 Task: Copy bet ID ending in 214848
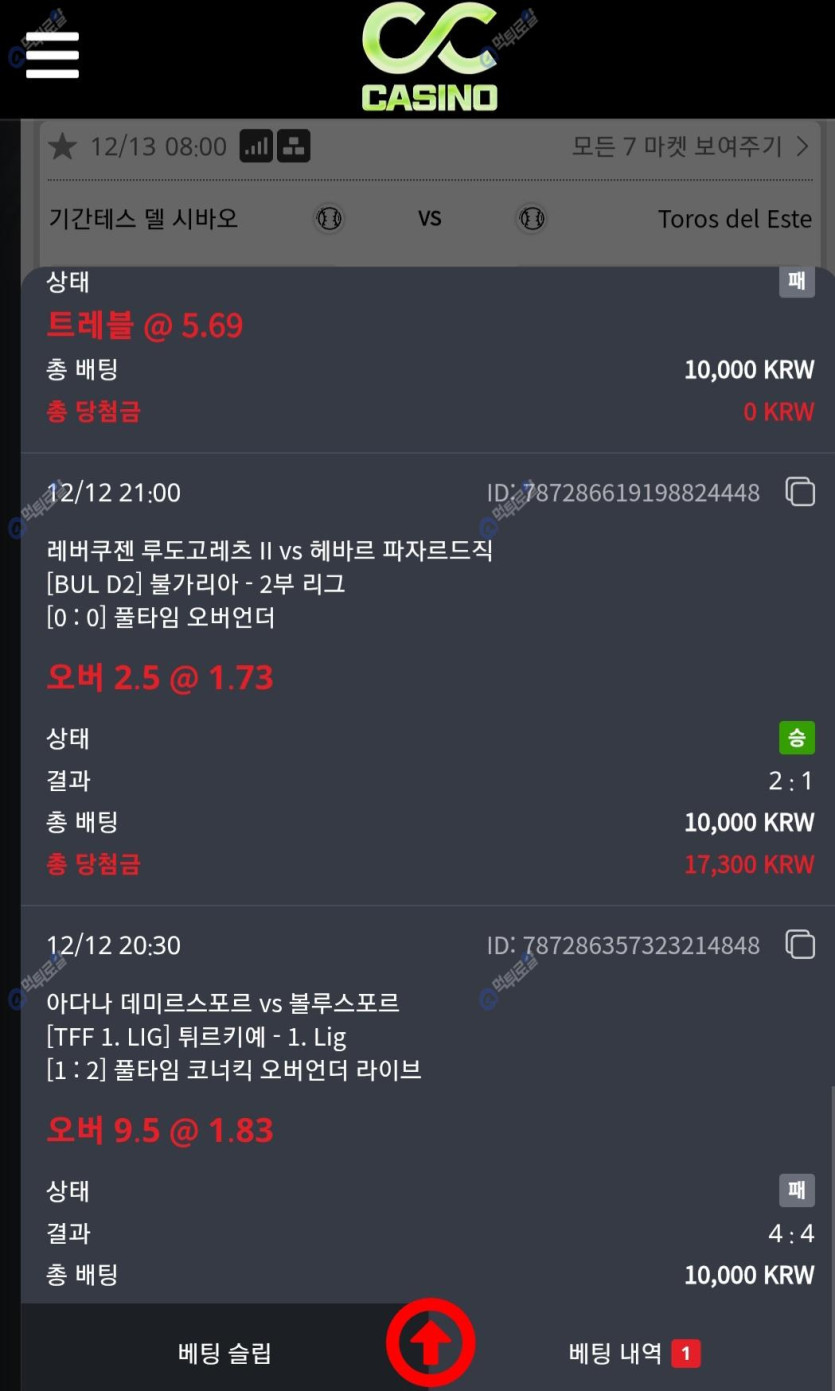click(x=800, y=945)
